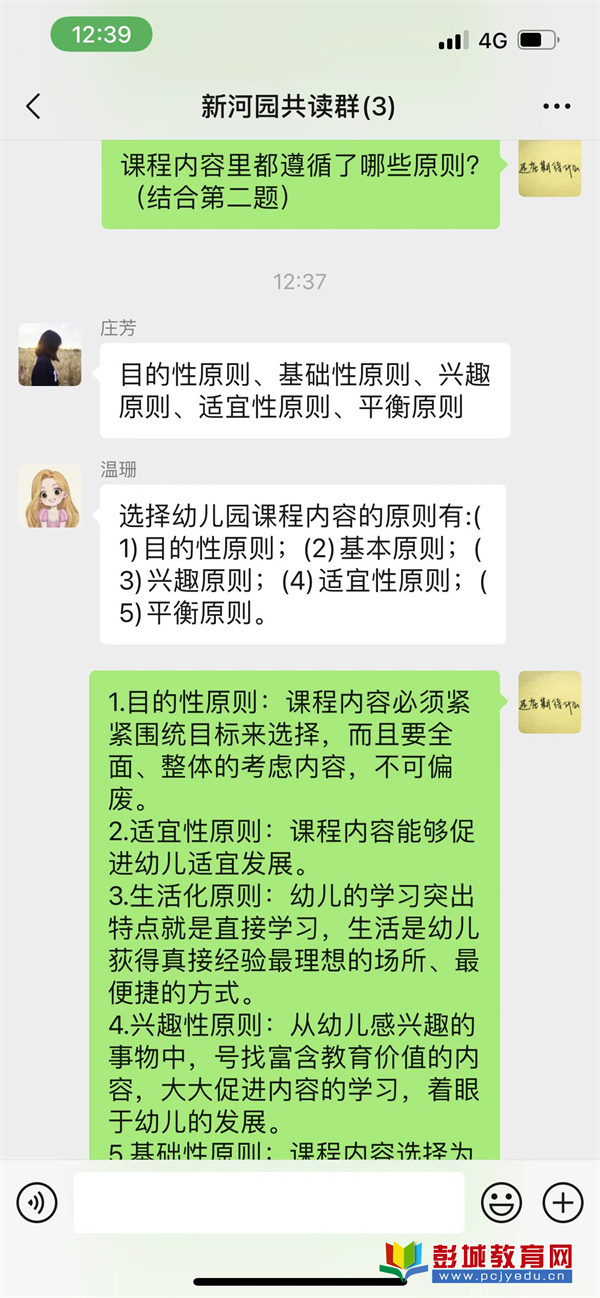Go back from the chat

pyautogui.click(x=33, y=107)
